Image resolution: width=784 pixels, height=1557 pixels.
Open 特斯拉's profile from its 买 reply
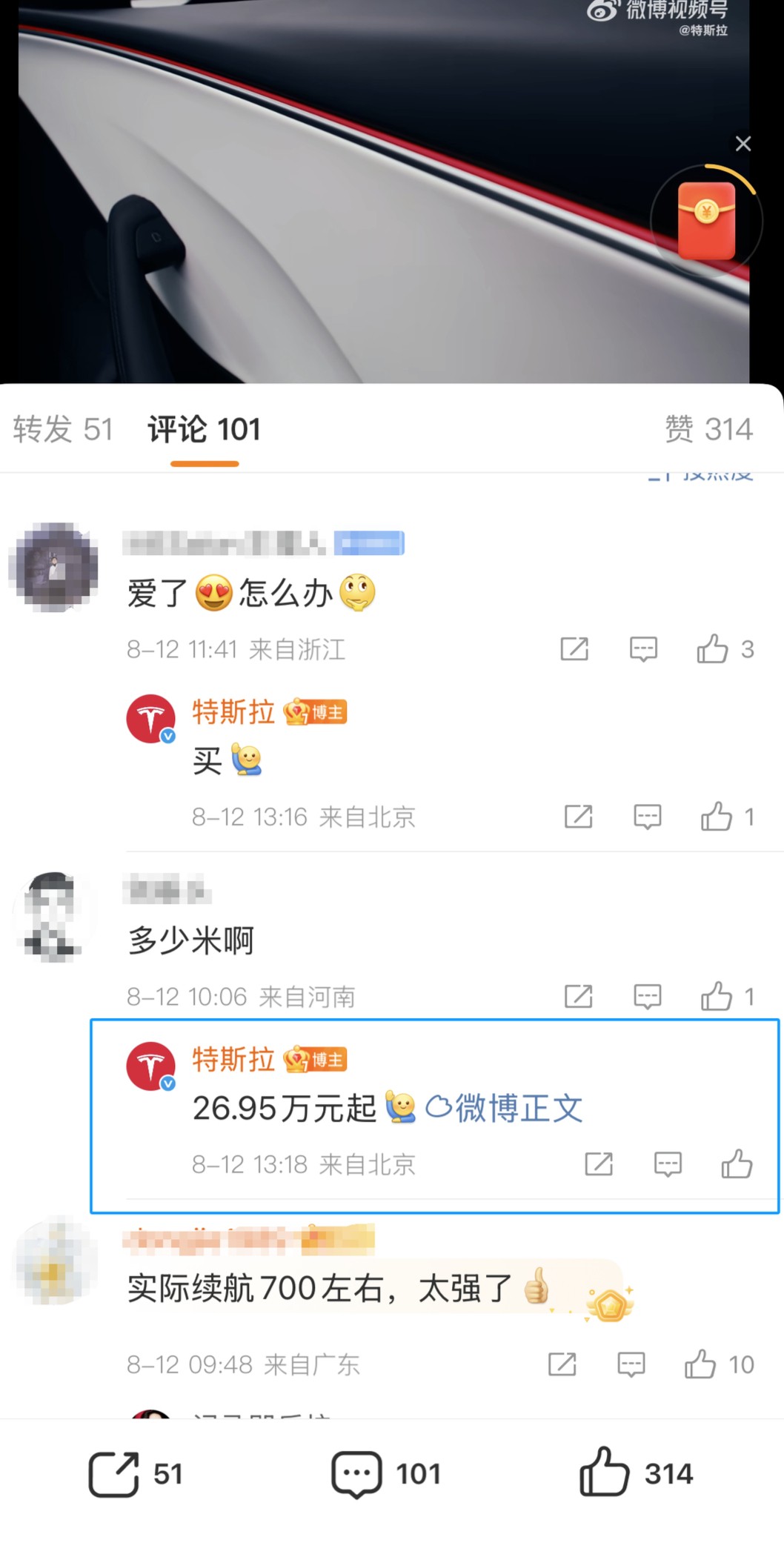[x=151, y=718]
